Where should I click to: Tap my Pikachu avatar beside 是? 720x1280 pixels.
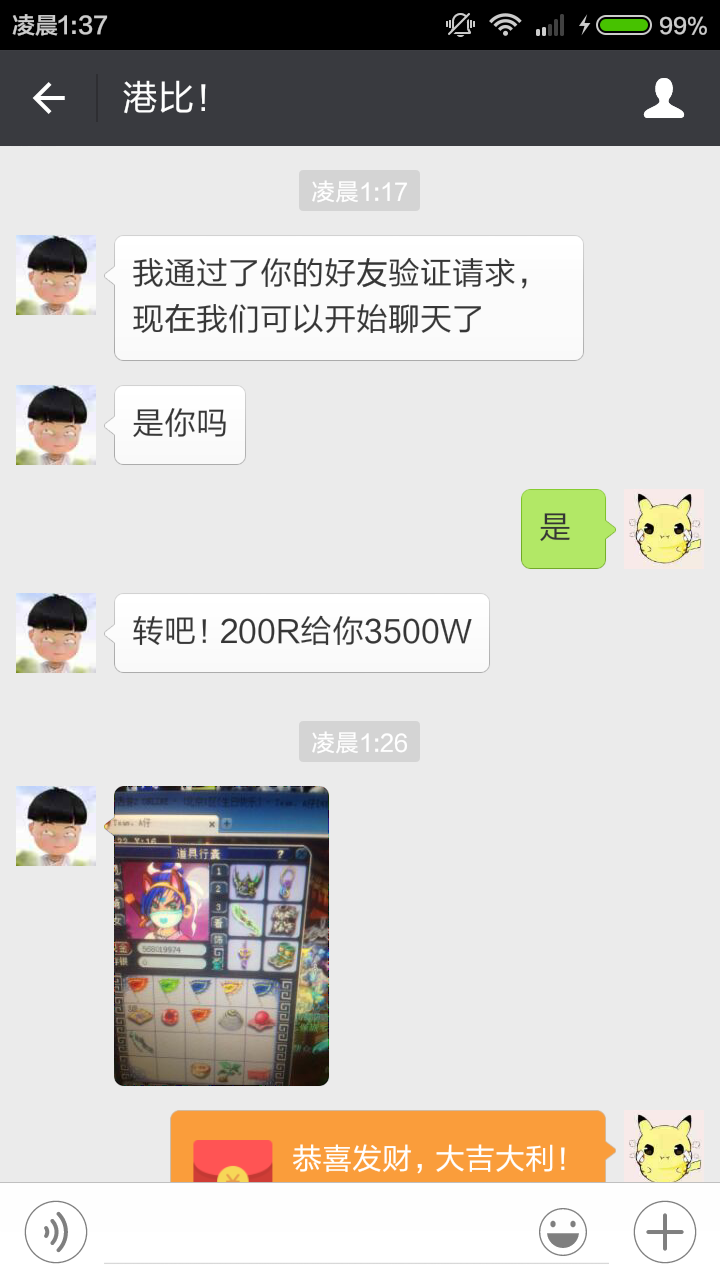[663, 529]
